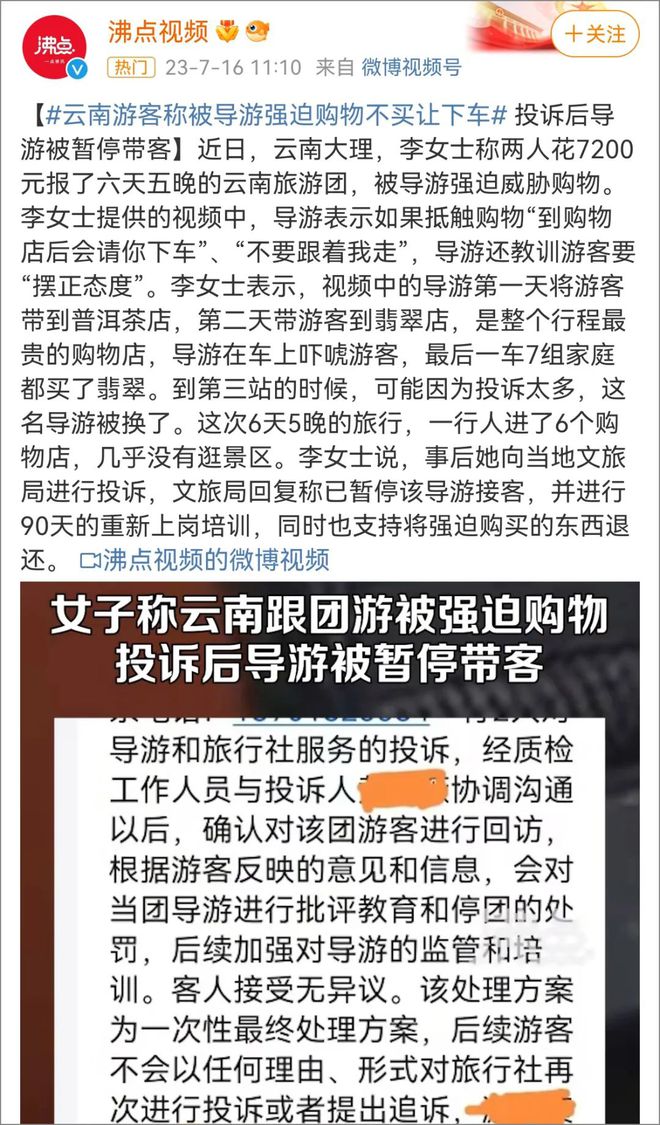The width and height of the screenshot is (660, 1125).
Task: Open the 沸点视频的微博视频 link
Action: tap(205, 558)
